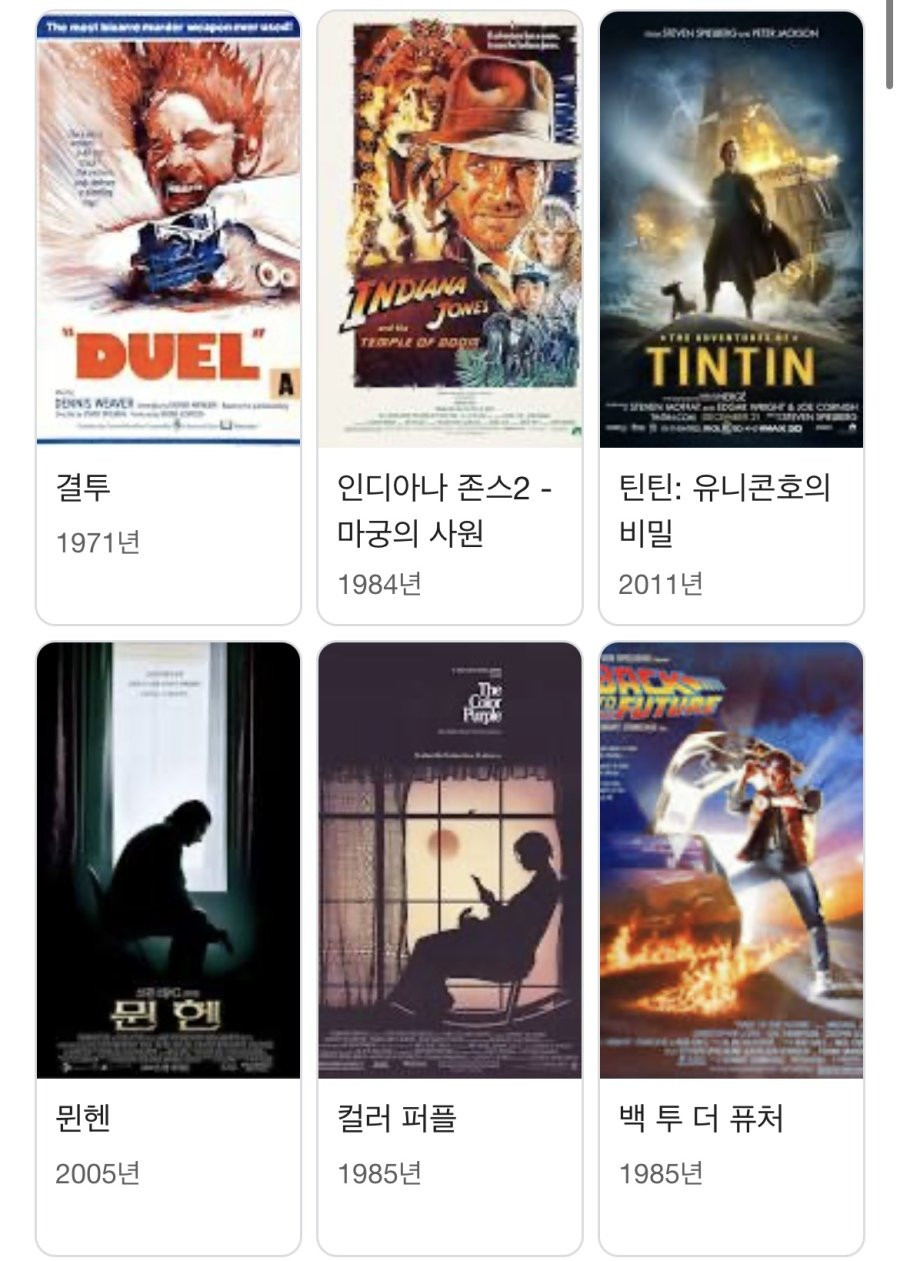
Task: View the 틴틴: 유니콘호의 비밀 movie card
Action: click(x=731, y=318)
